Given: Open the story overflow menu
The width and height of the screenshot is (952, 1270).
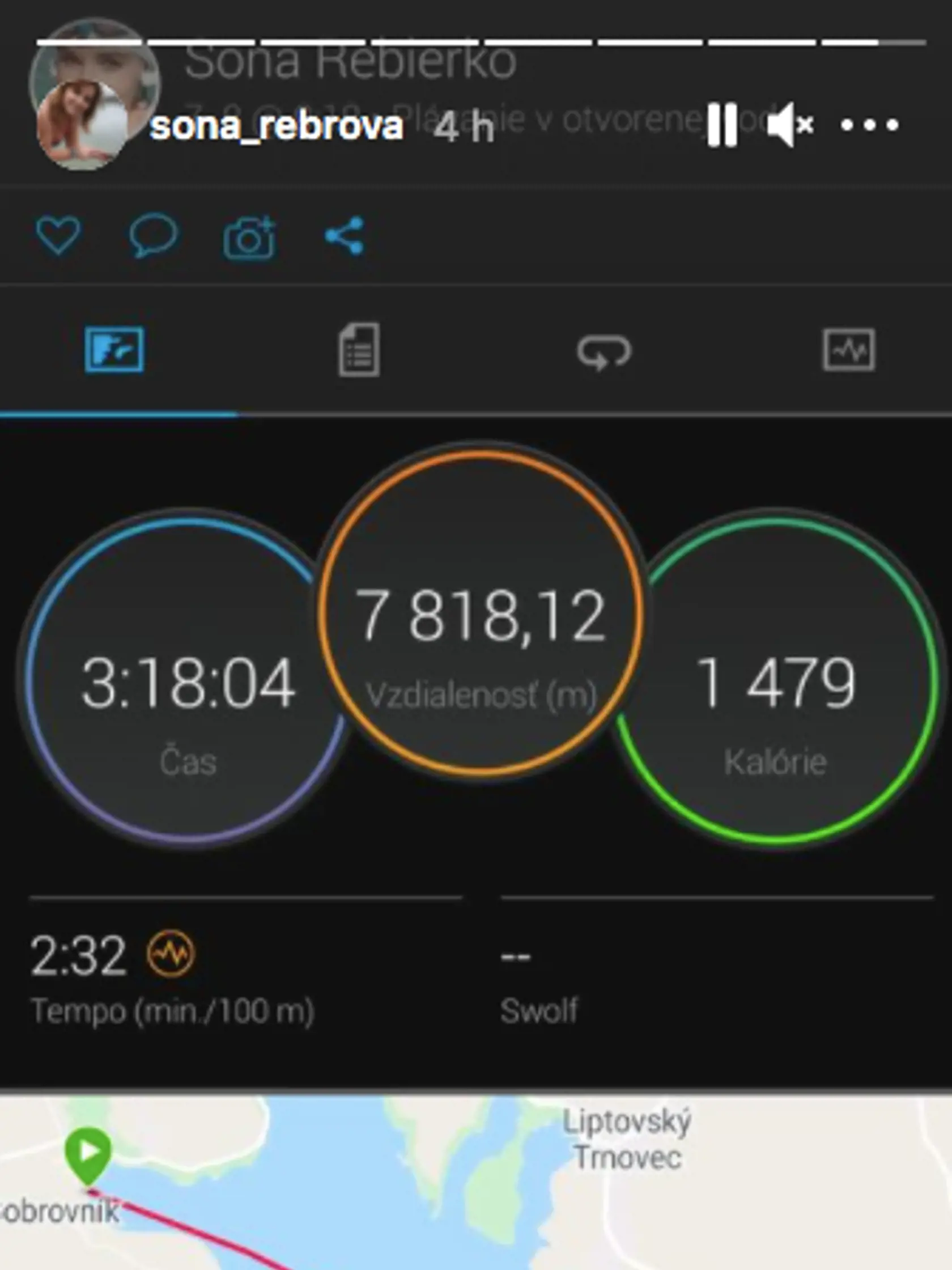Looking at the screenshot, I should [x=869, y=125].
